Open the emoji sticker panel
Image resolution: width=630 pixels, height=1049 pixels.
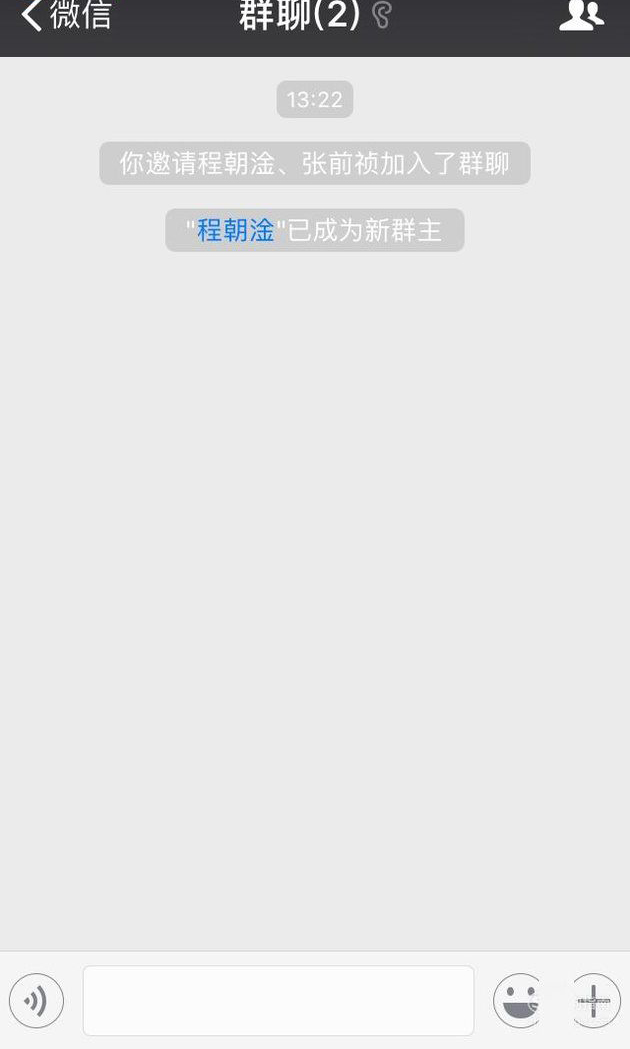(x=519, y=1000)
